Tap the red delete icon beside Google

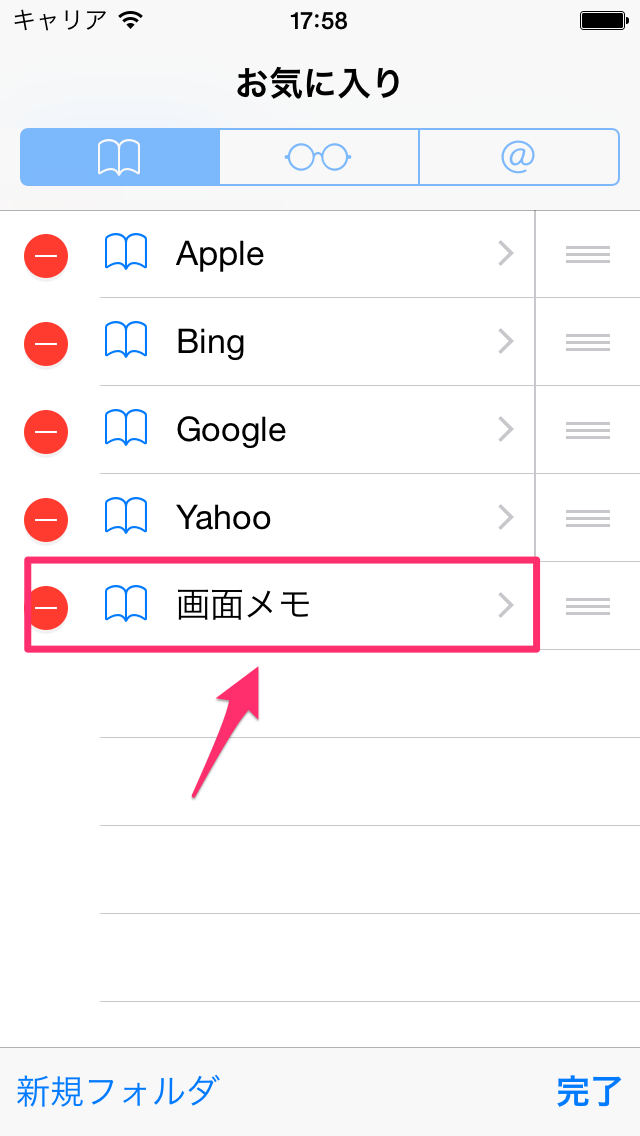[46, 432]
